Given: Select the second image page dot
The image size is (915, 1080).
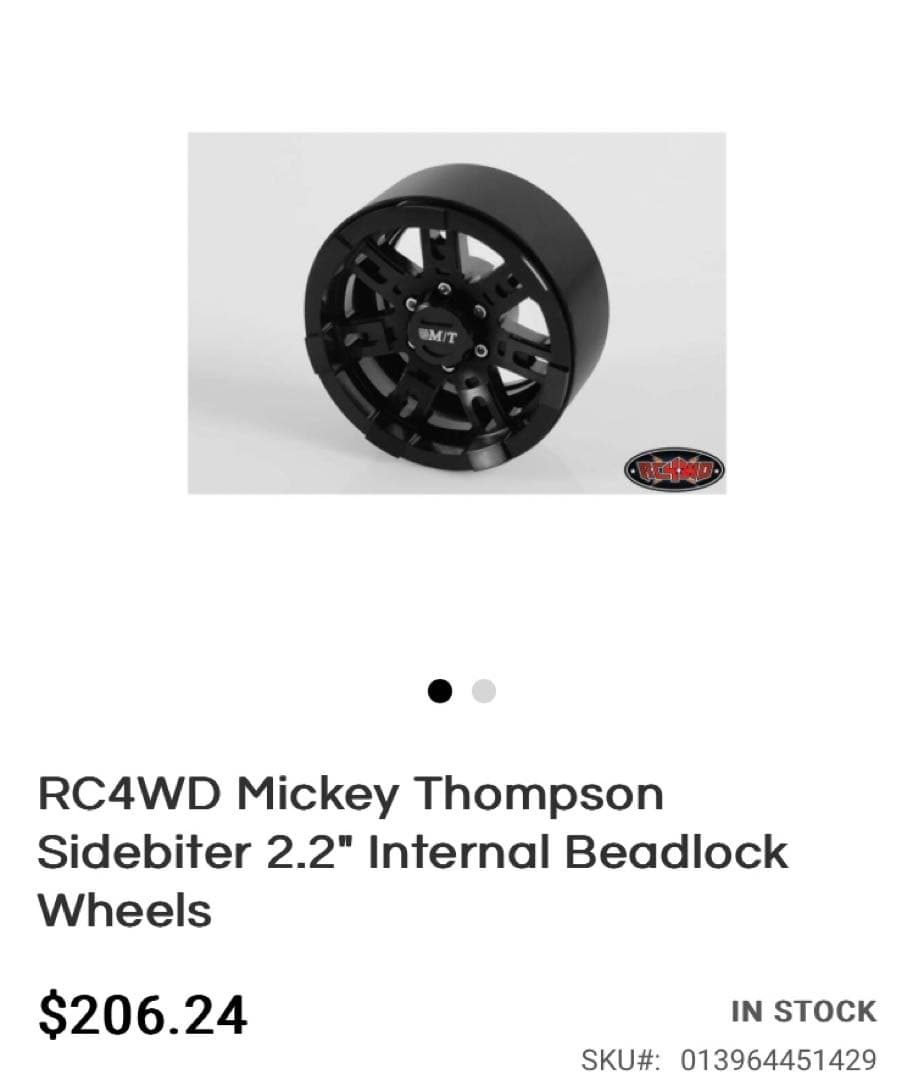Looking at the screenshot, I should (x=484, y=691).
